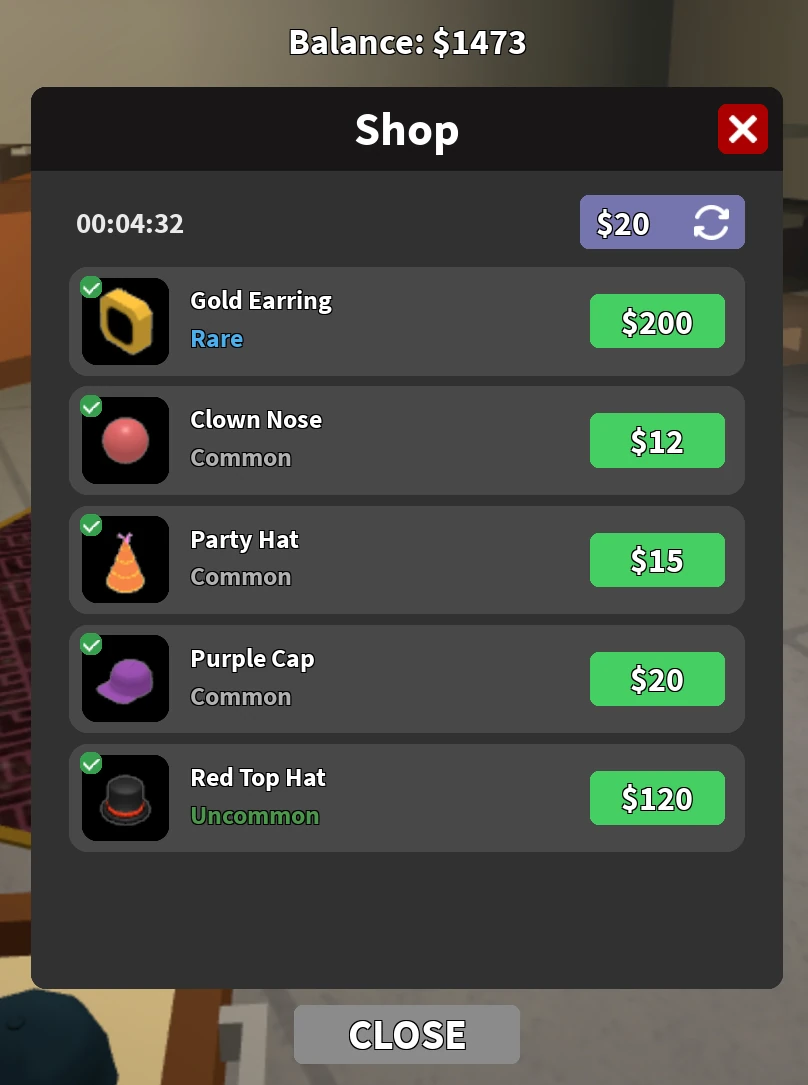The height and width of the screenshot is (1085, 808).
Task: Purchase the Purple Cap for $20
Action: pyautogui.click(x=657, y=679)
